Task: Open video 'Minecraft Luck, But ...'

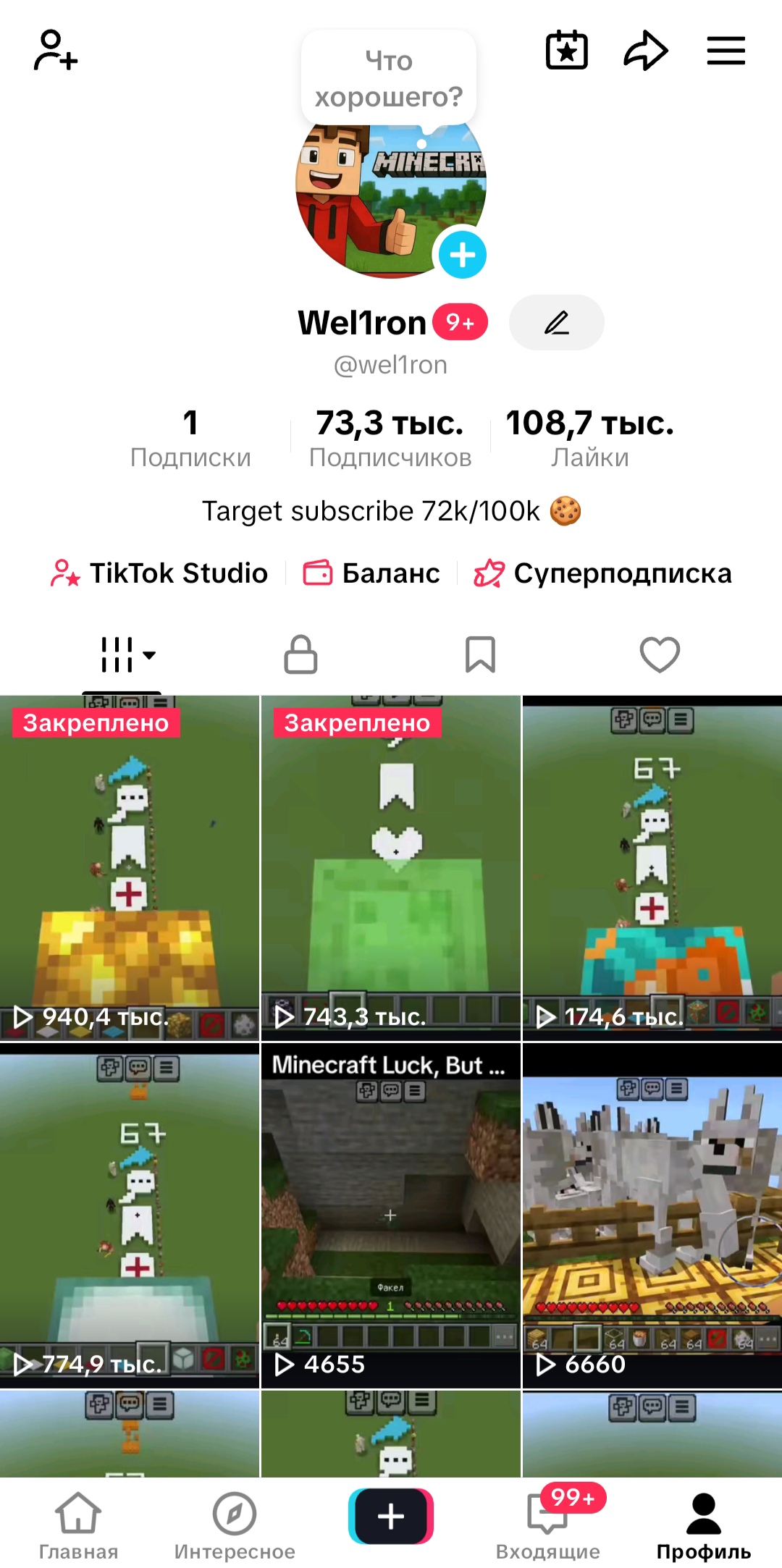Action: (390, 1216)
